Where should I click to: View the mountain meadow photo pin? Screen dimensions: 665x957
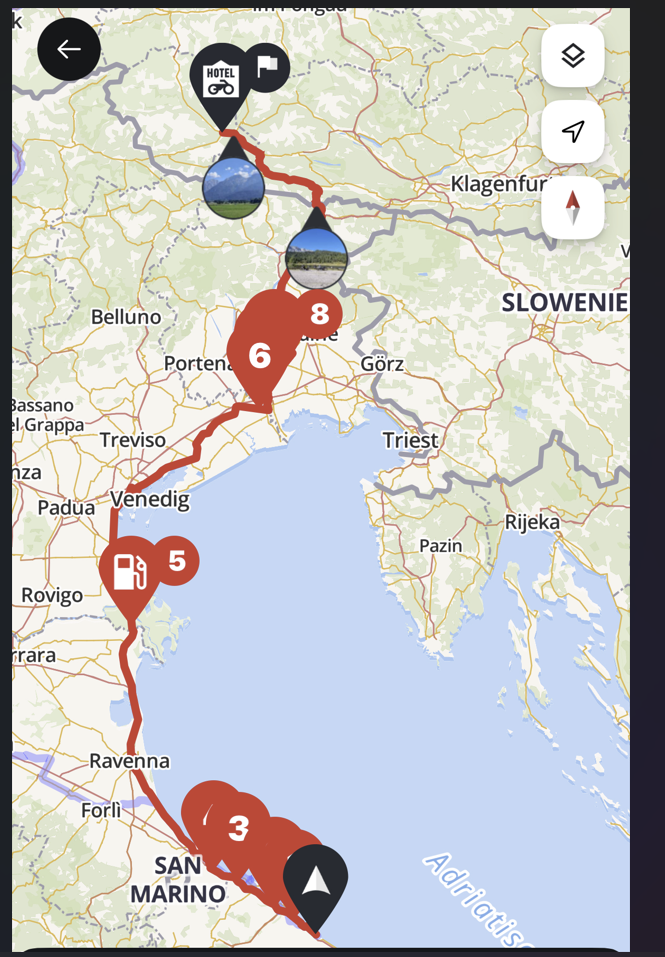coord(233,186)
